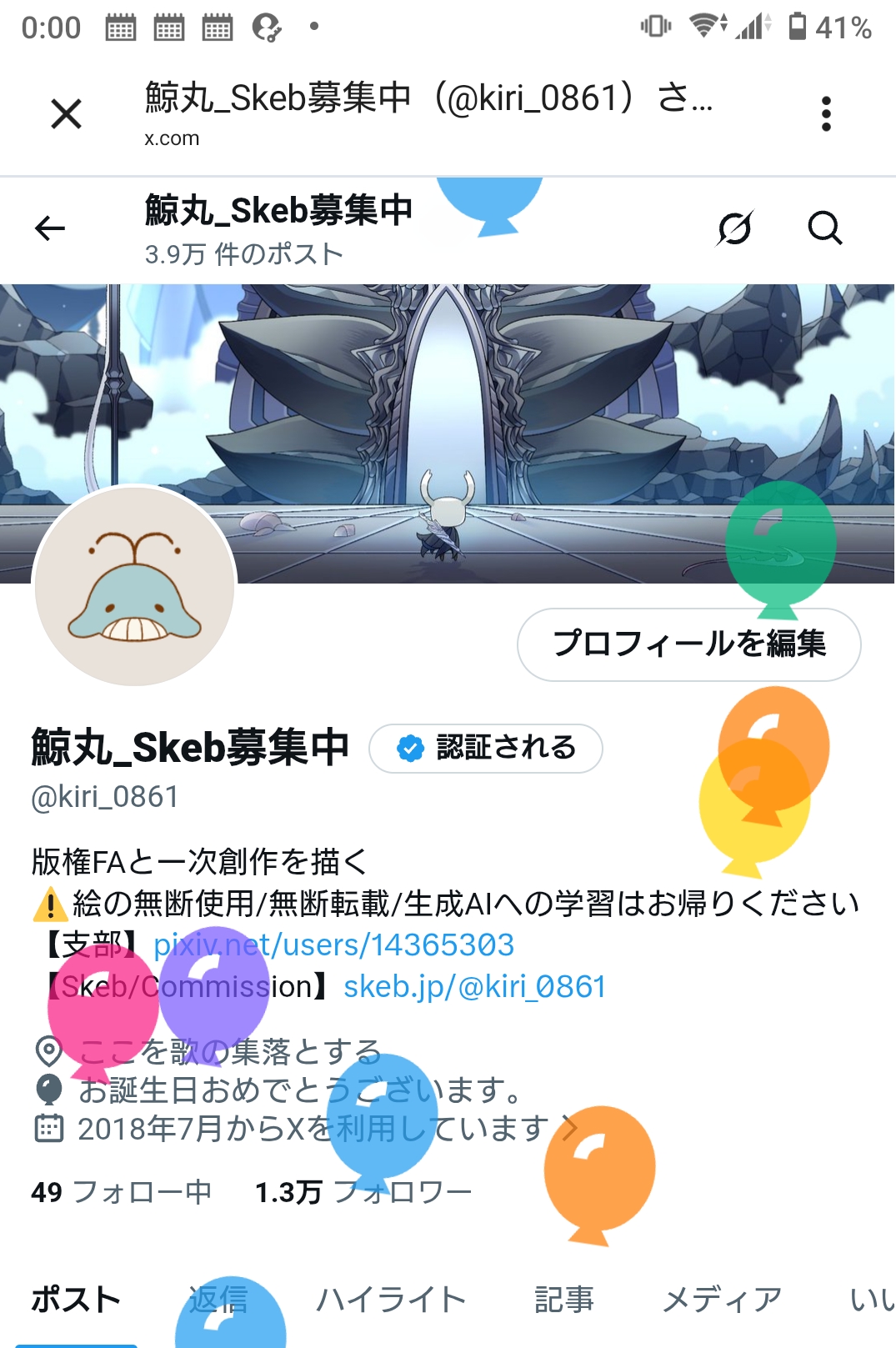This screenshot has width=896, height=1348.
Task: Switch to the ハイライト tab
Action: tap(390, 1299)
